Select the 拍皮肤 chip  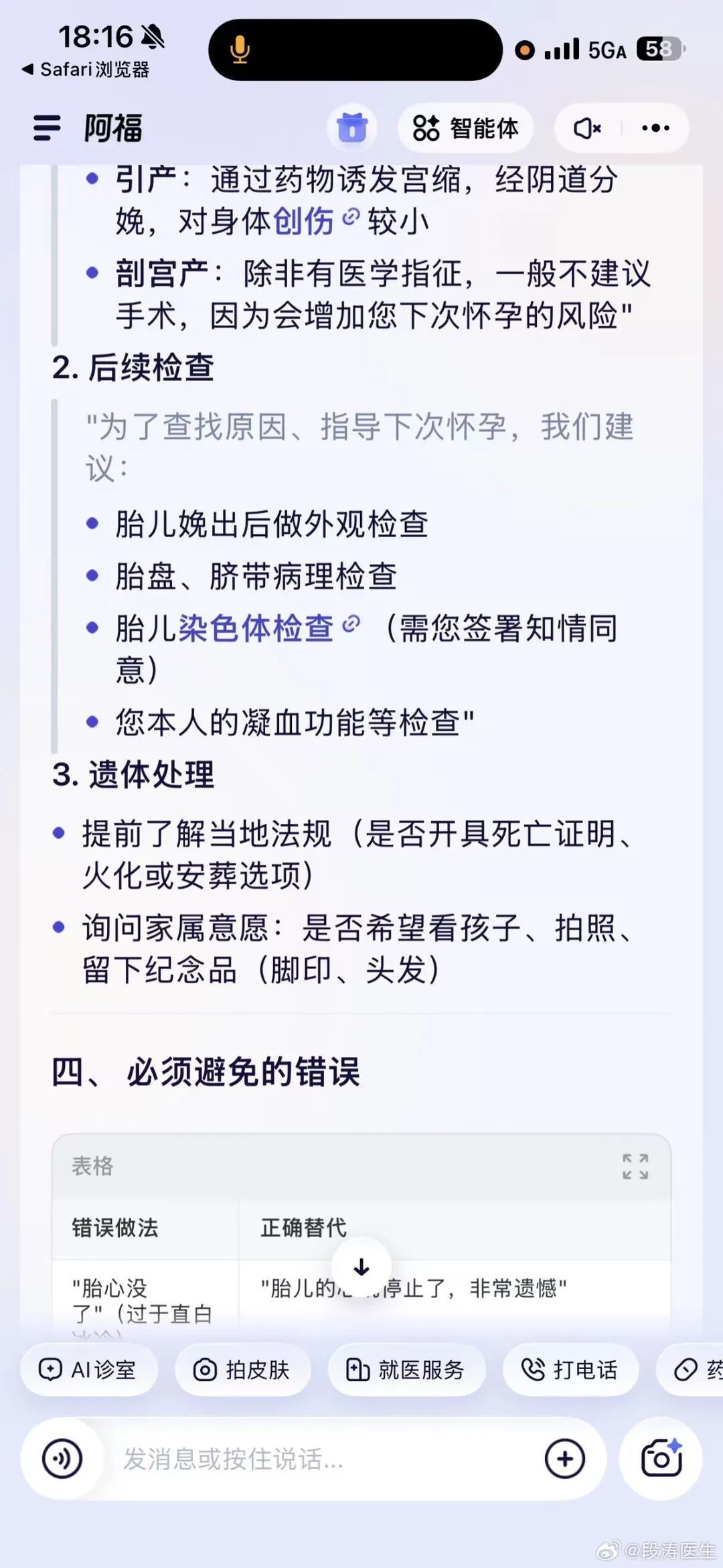[242, 1370]
